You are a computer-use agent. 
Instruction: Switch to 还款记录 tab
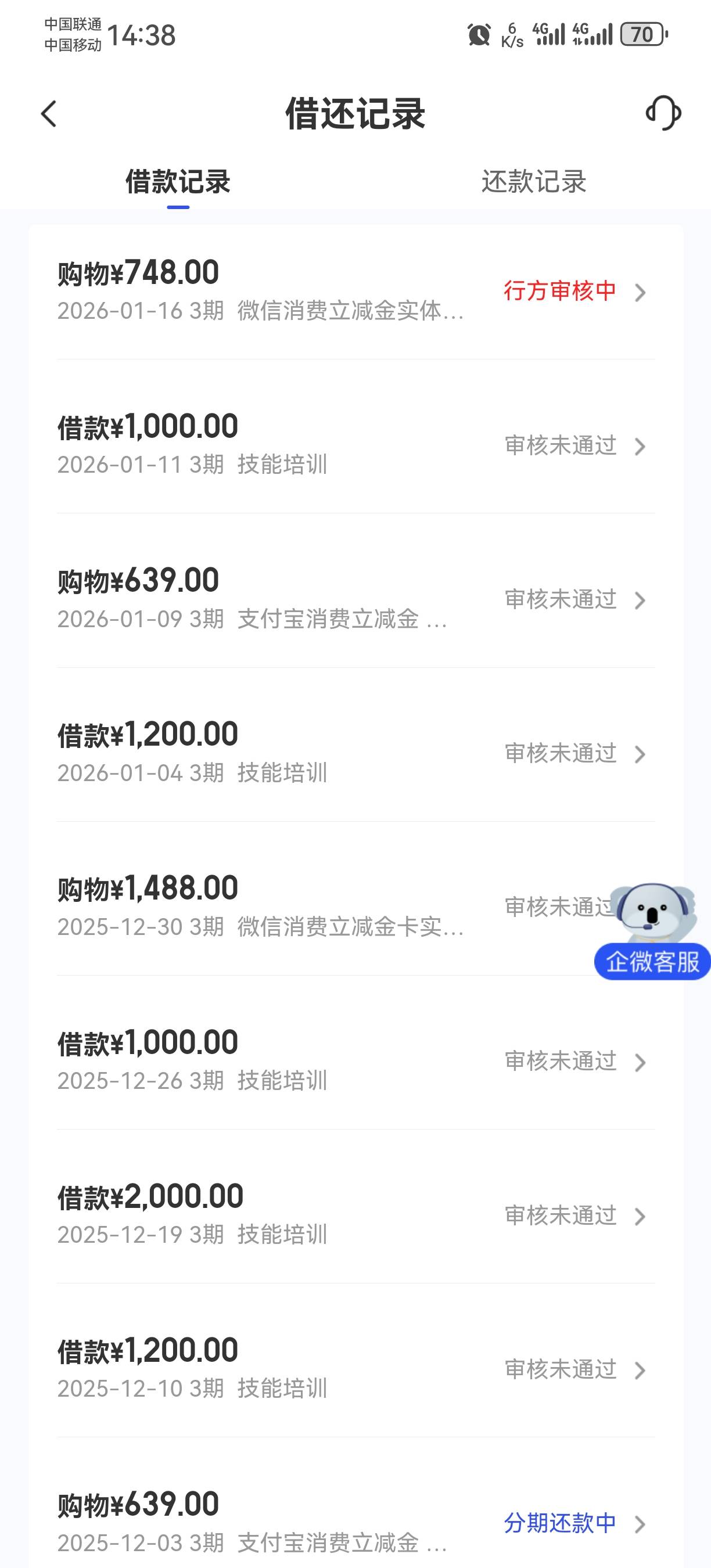coord(533,181)
